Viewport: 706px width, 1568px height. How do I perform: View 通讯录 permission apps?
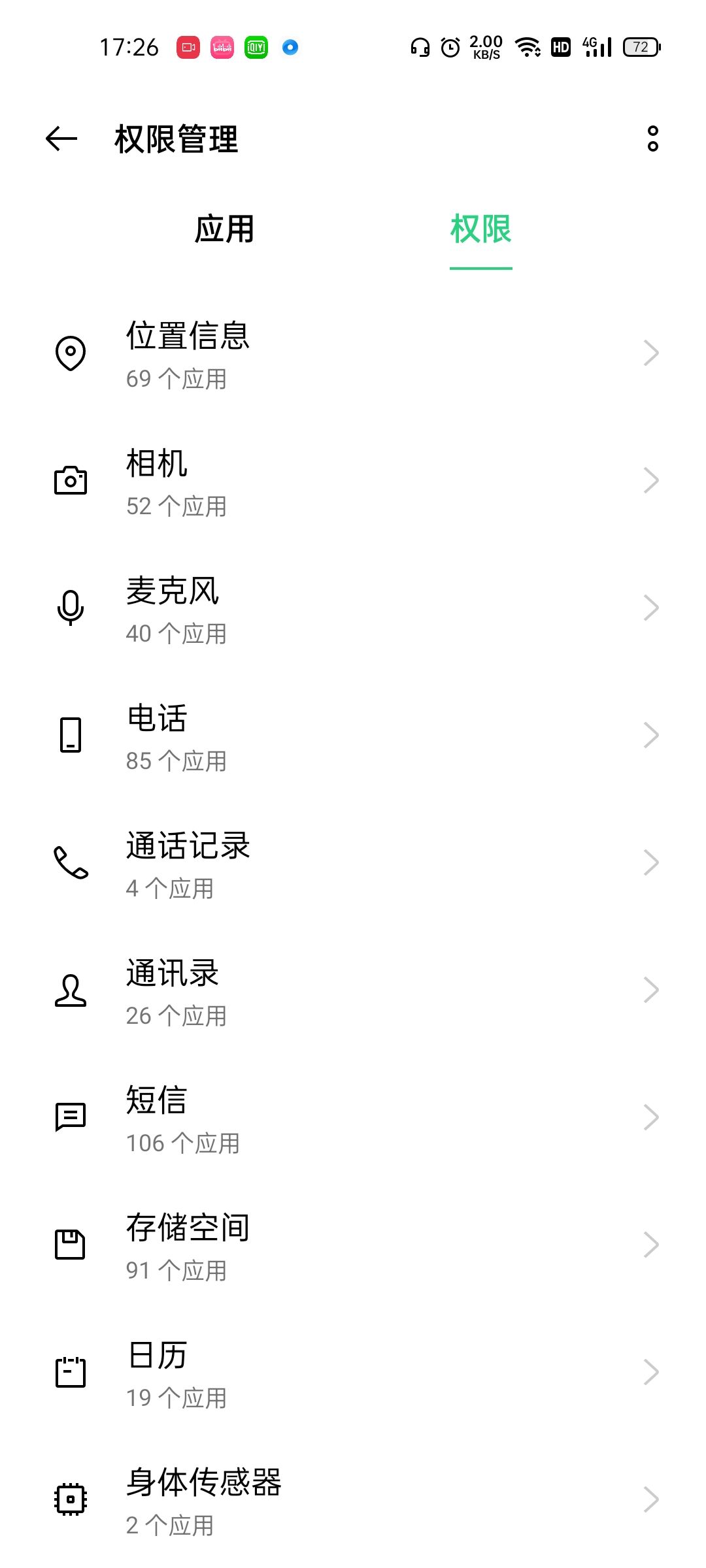click(353, 990)
